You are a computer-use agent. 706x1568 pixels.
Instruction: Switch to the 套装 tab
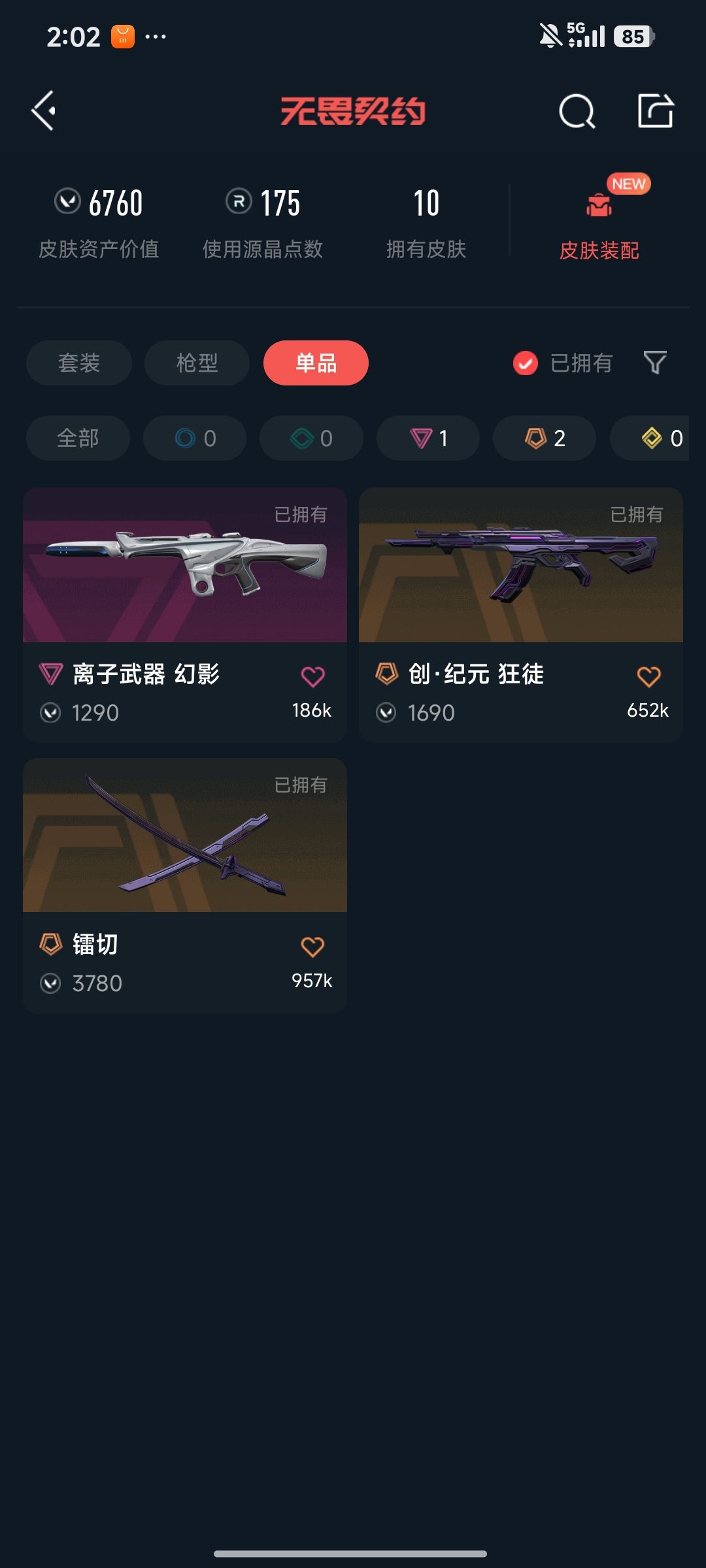click(79, 363)
